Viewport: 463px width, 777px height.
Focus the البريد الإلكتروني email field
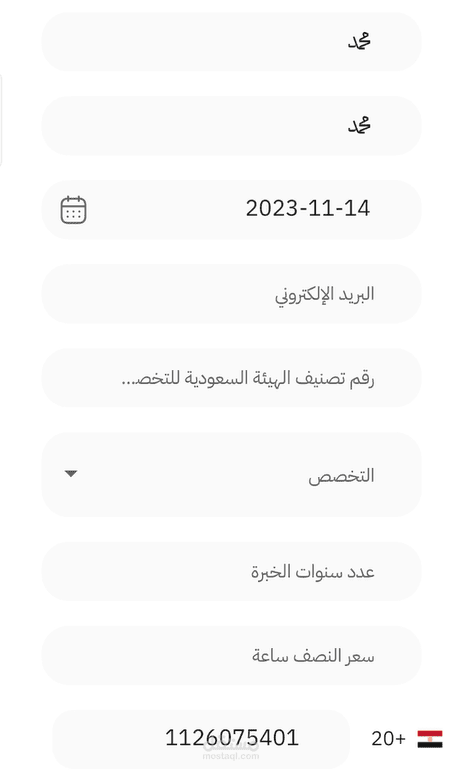[x=232, y=294]
